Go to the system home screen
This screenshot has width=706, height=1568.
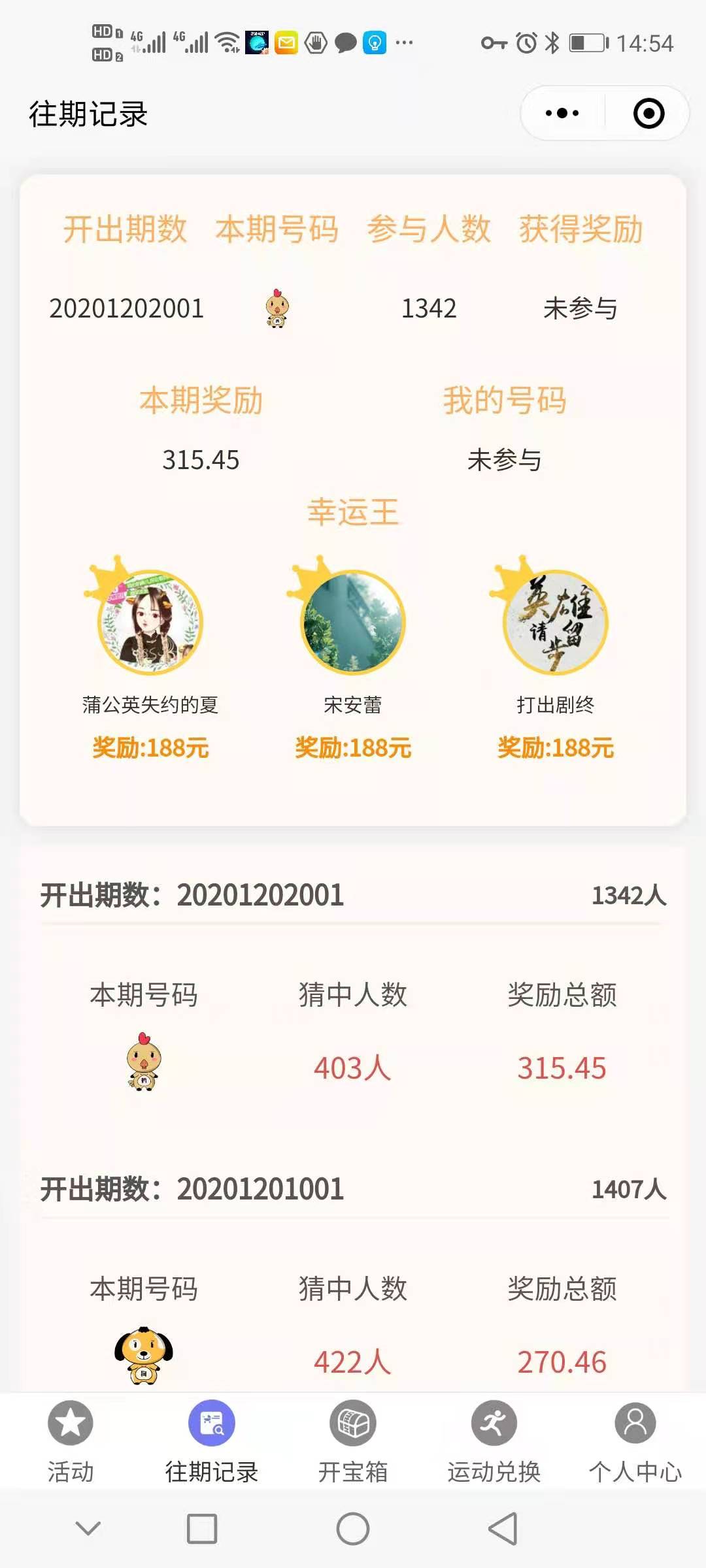pos(353,1529)
